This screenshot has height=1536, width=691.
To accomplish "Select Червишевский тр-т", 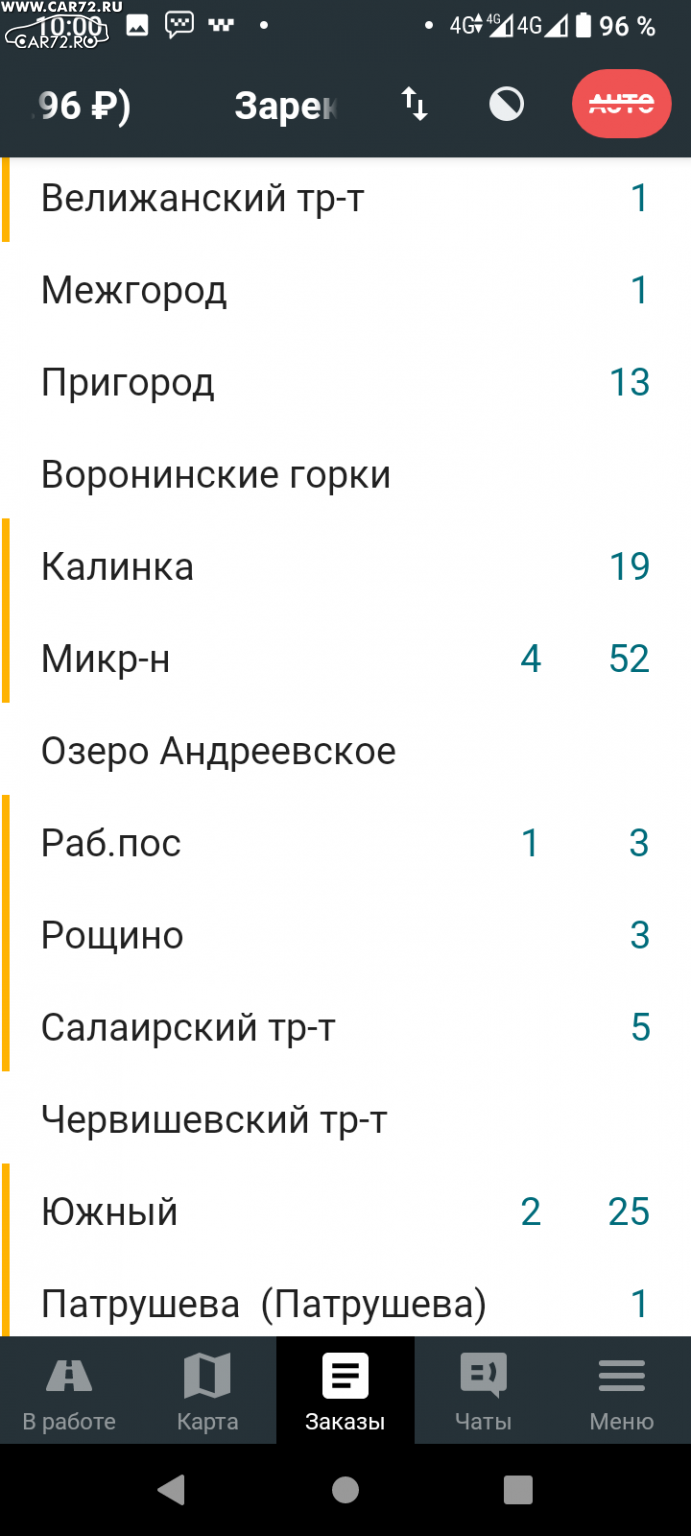I will click(345, 1119).
